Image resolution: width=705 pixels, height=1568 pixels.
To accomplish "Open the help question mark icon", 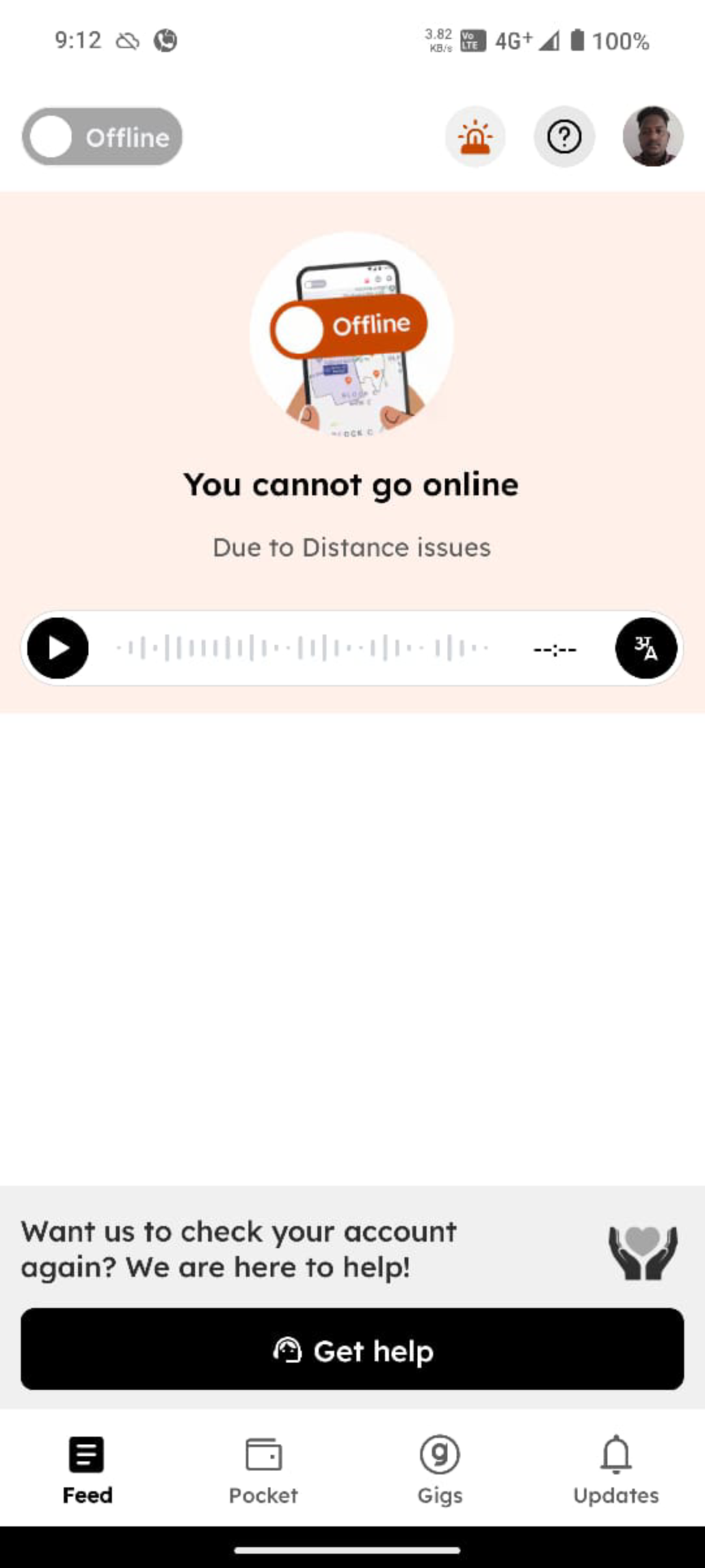I will pyautogui.click(x=564, y=137).
